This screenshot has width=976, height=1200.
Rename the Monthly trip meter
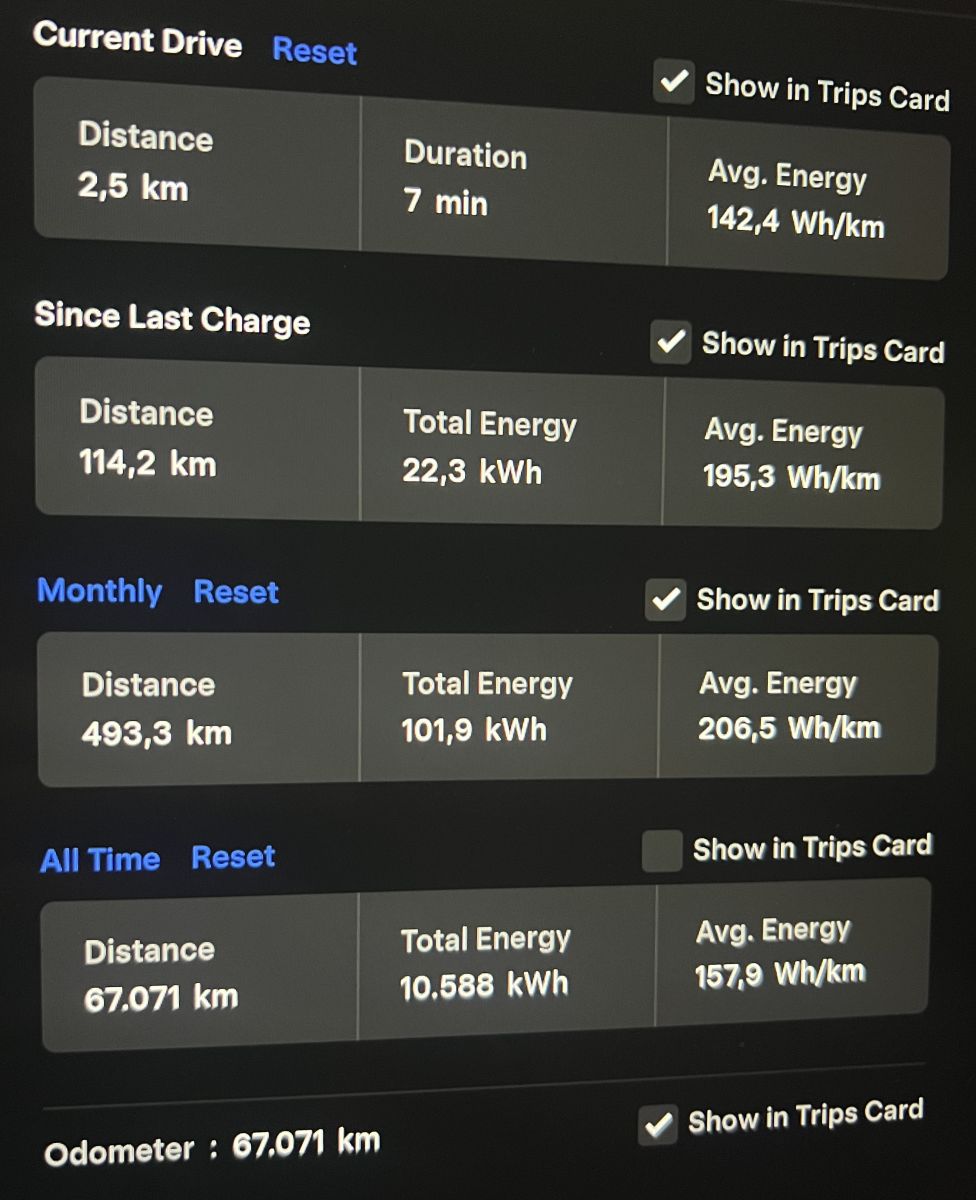click(x=99, y=591)
